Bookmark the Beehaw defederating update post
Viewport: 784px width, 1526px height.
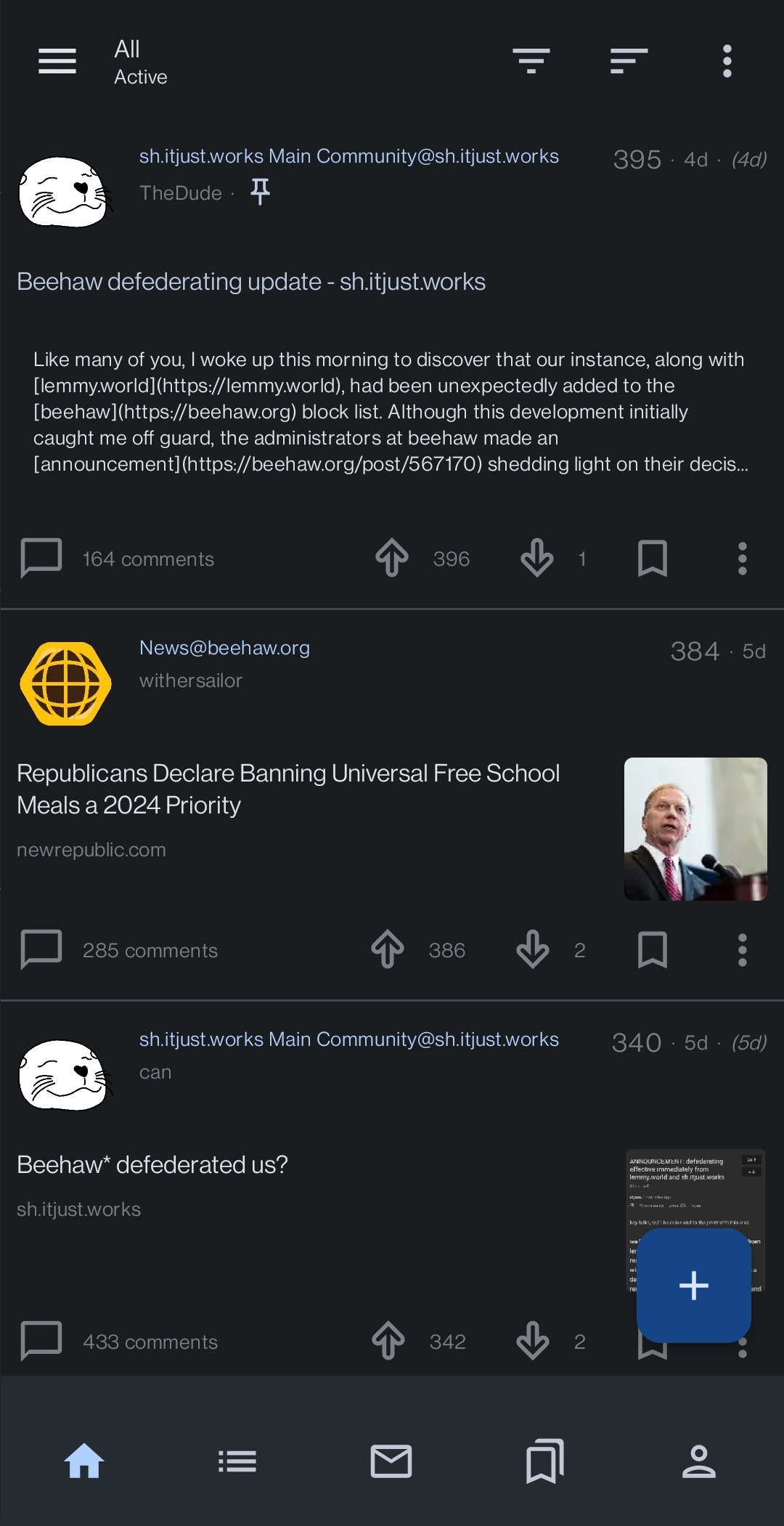tap(652, 559)
